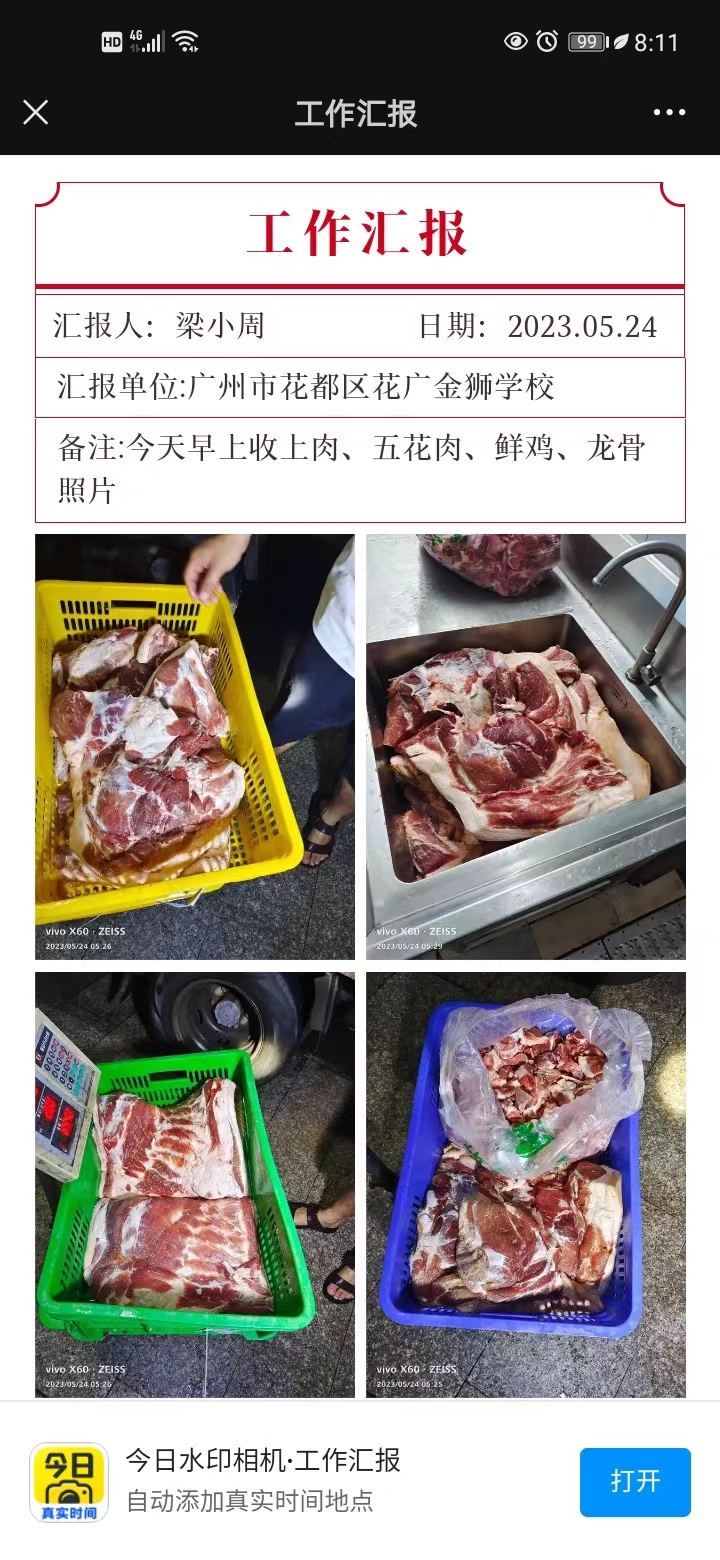Enlarge the green basket pork belly photo
The height and width of the screenshot is (1560, 720).
195,1184
